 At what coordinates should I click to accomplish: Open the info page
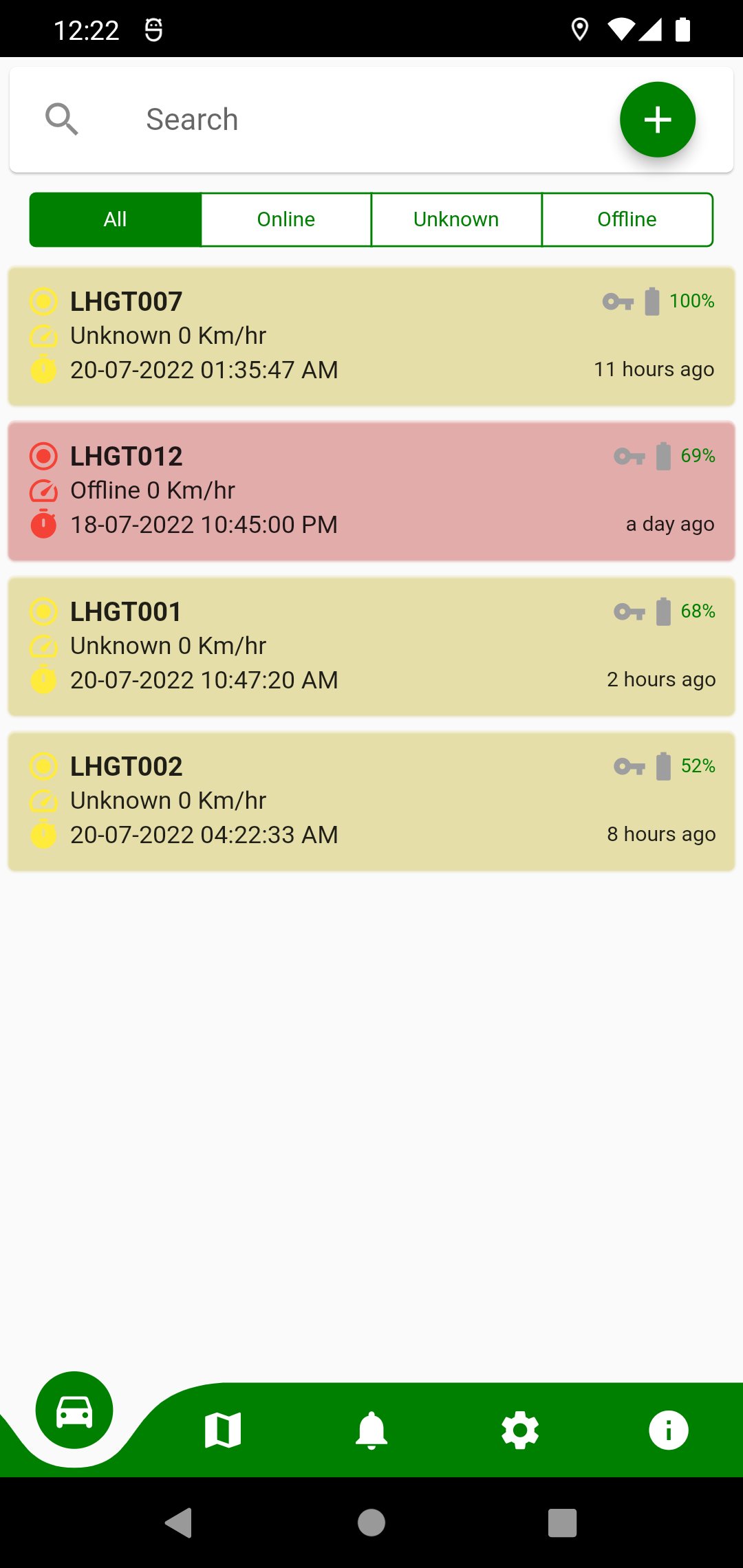[x=668, y=1430]
